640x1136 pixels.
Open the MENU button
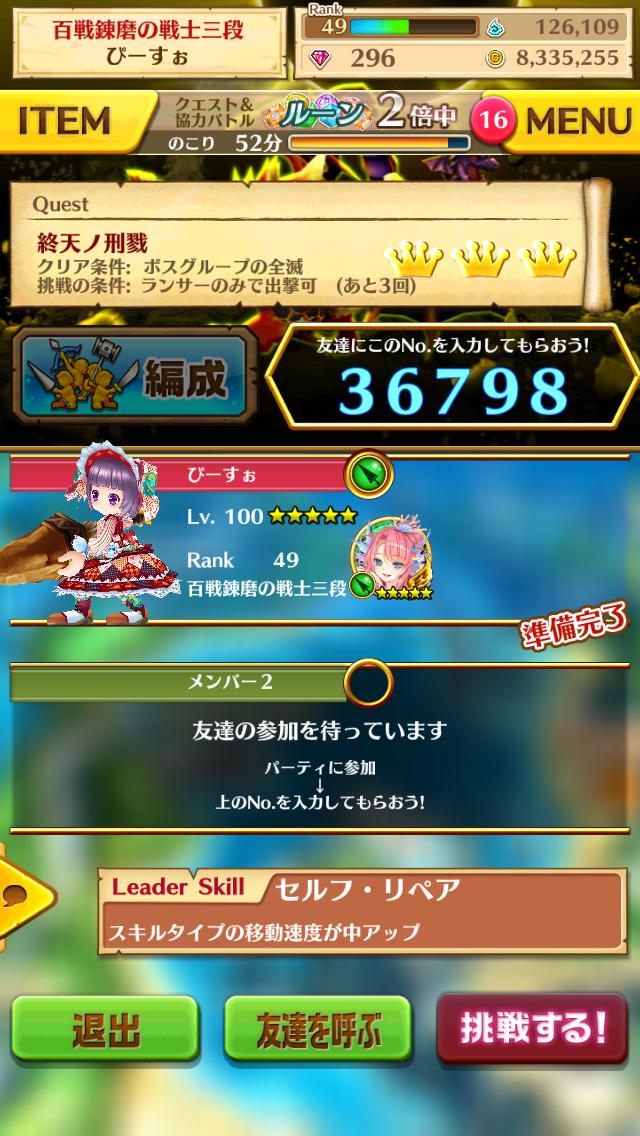577,121
